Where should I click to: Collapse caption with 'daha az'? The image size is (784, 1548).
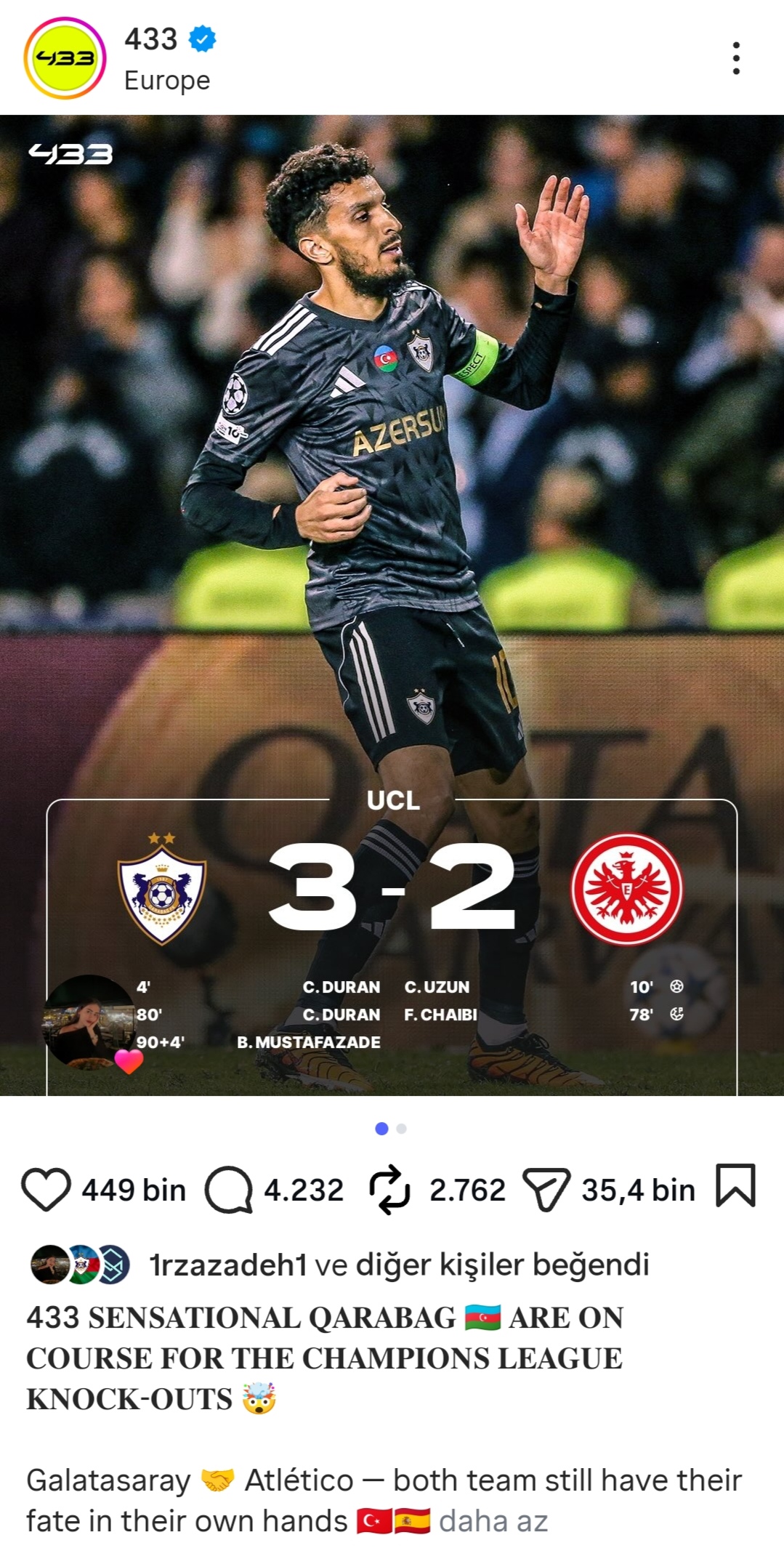[x=493, y=1521]
